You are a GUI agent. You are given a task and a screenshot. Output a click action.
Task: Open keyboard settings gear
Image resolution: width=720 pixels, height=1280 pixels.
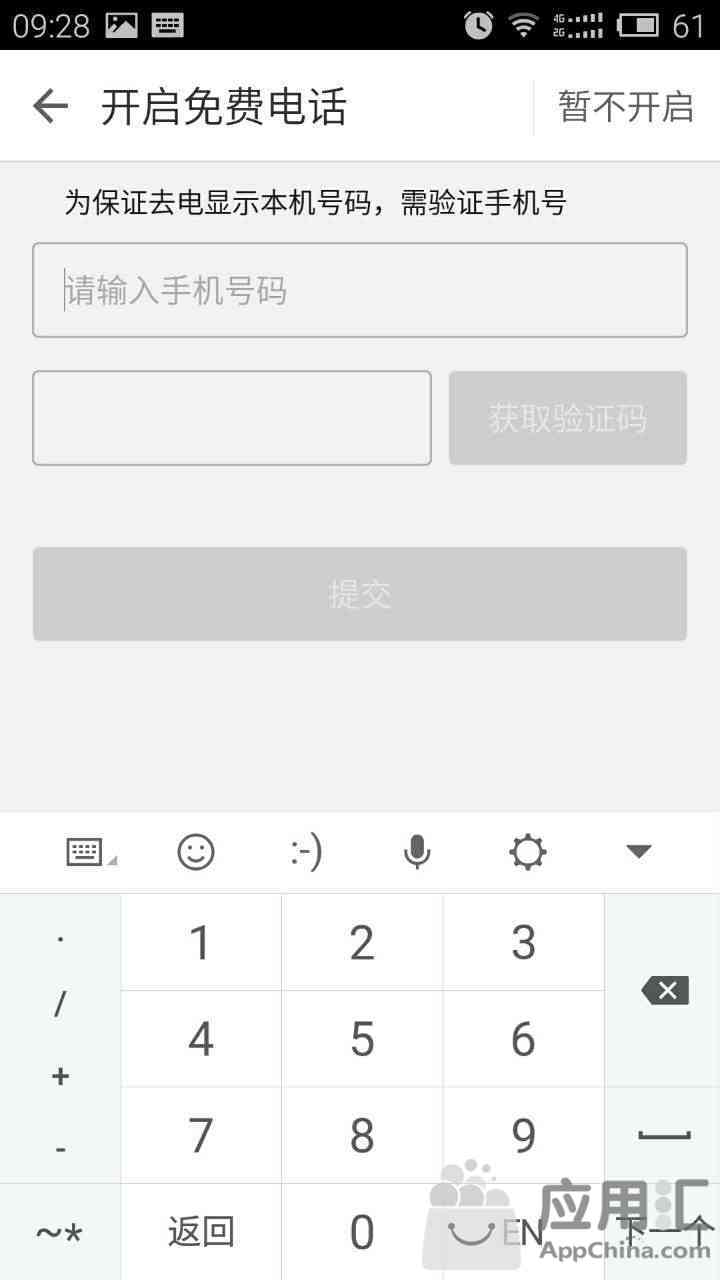point(527,852)
